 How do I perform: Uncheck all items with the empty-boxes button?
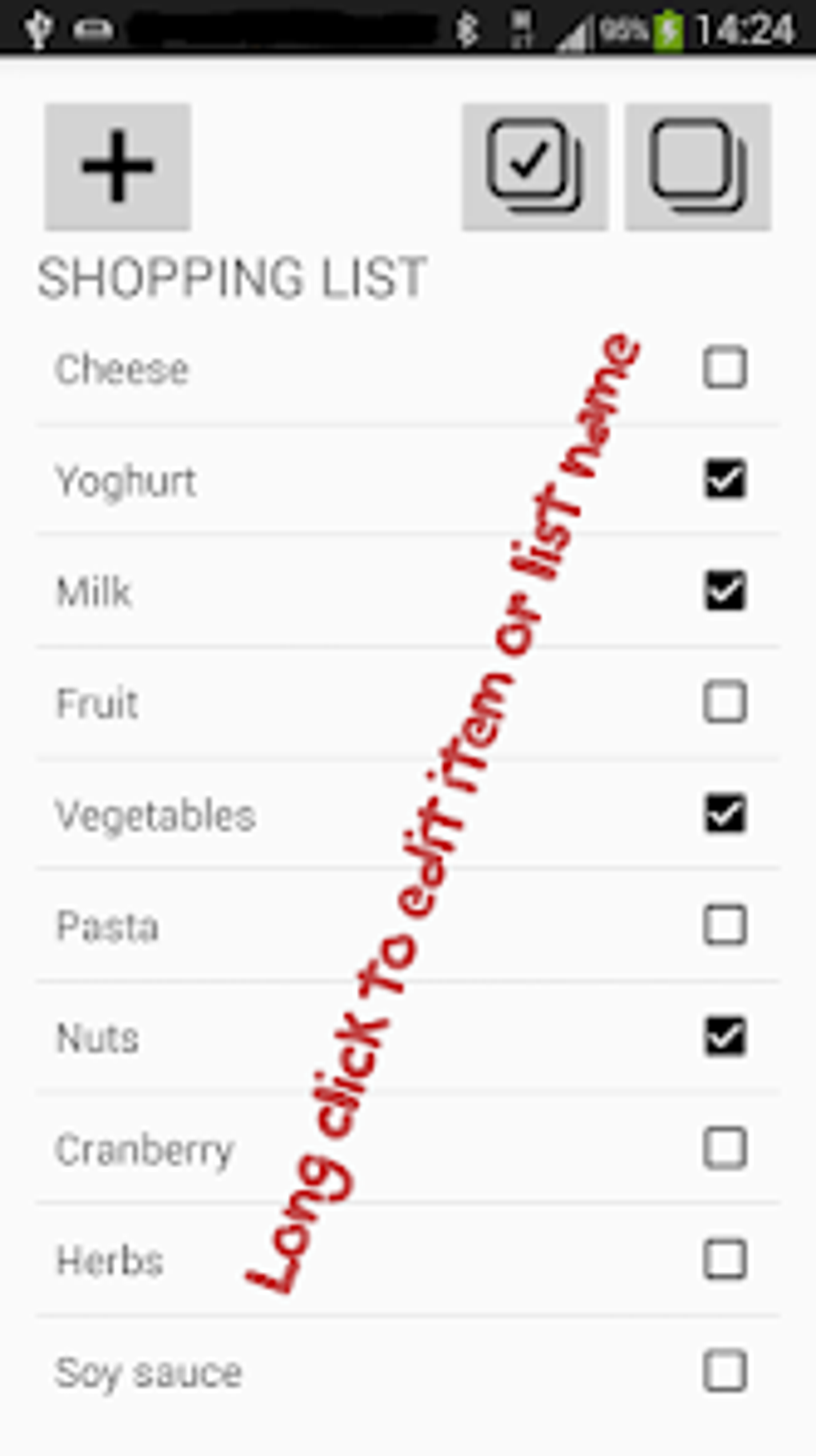pos(698,166)
